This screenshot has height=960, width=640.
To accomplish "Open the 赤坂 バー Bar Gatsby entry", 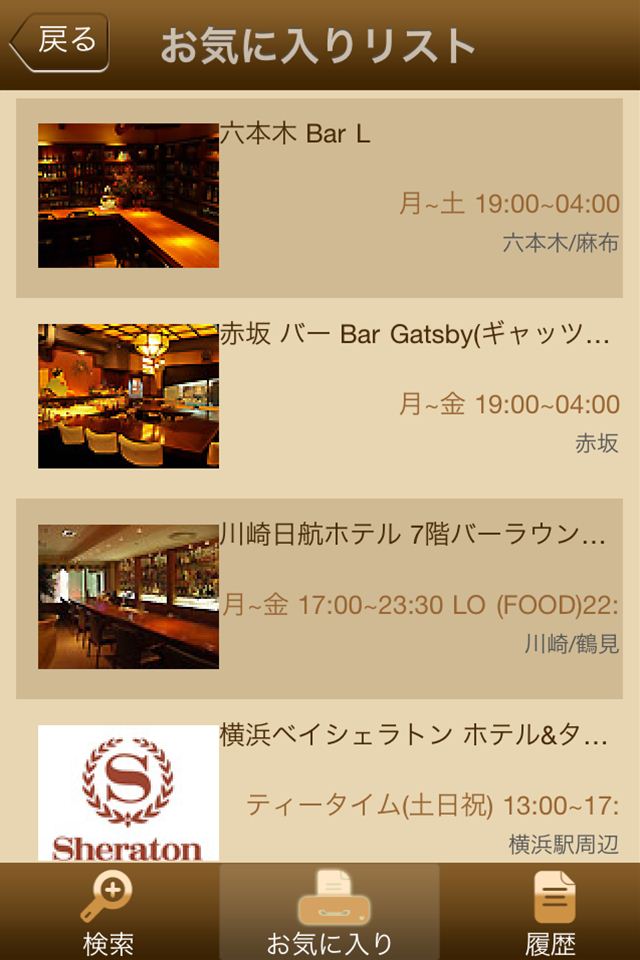I will pyautogui.click(x=320, y=397).
